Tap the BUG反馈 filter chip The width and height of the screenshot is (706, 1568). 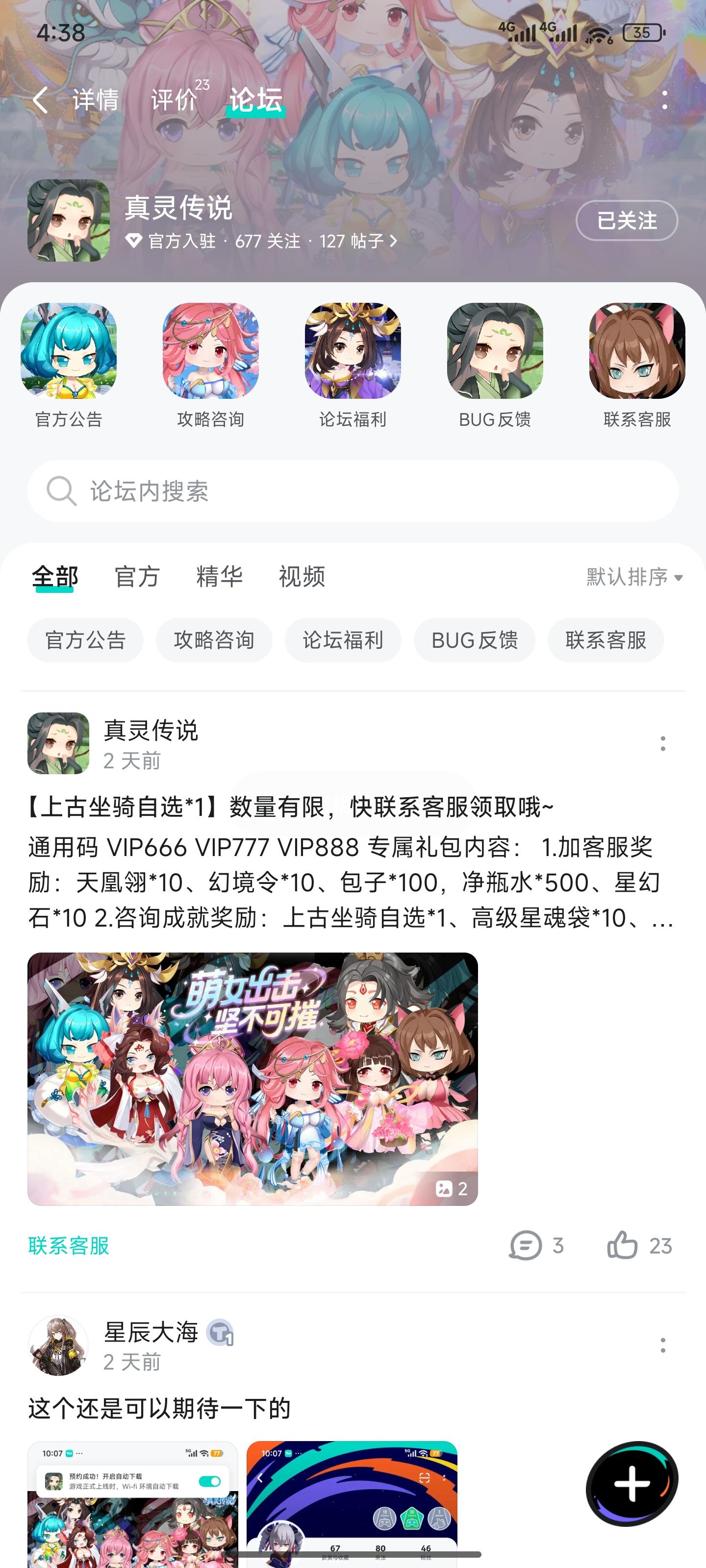pos(474,640)
